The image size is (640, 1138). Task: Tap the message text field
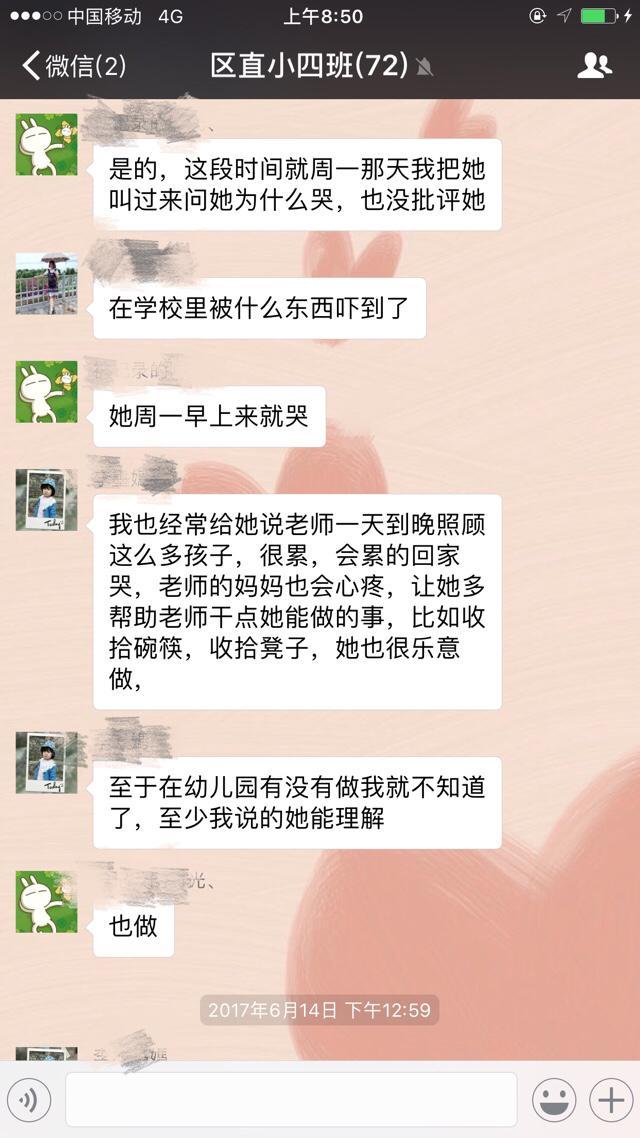click(x=291, y=1100)
